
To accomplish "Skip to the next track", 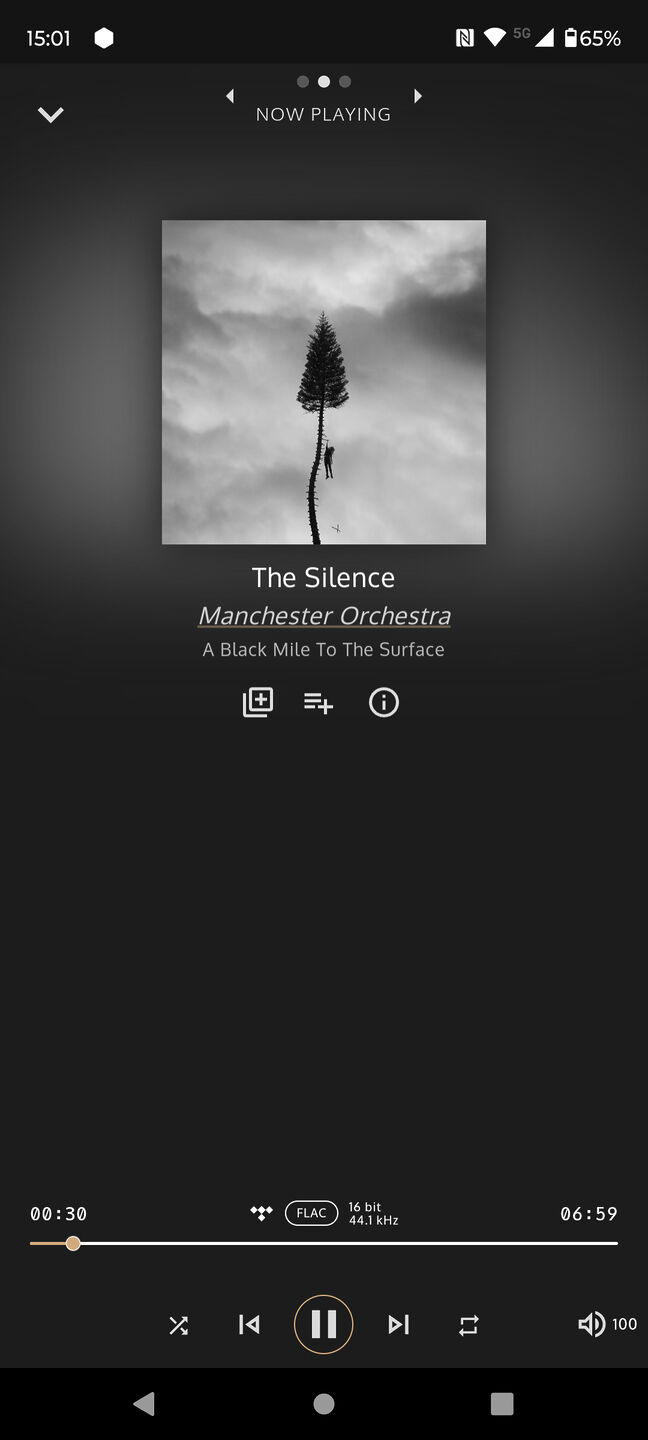I will click(398, 1325).
